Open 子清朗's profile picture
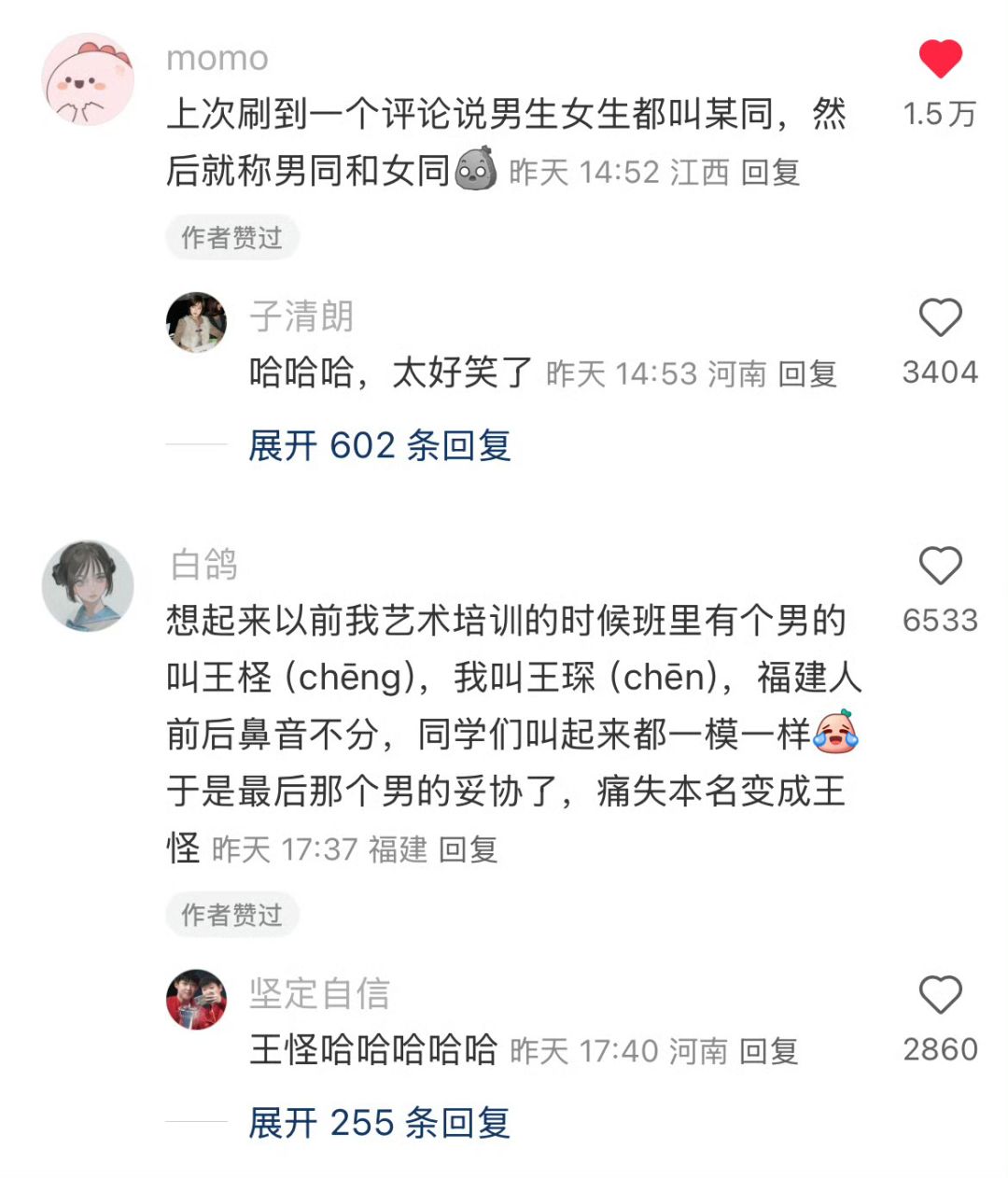 coord(195,321)
